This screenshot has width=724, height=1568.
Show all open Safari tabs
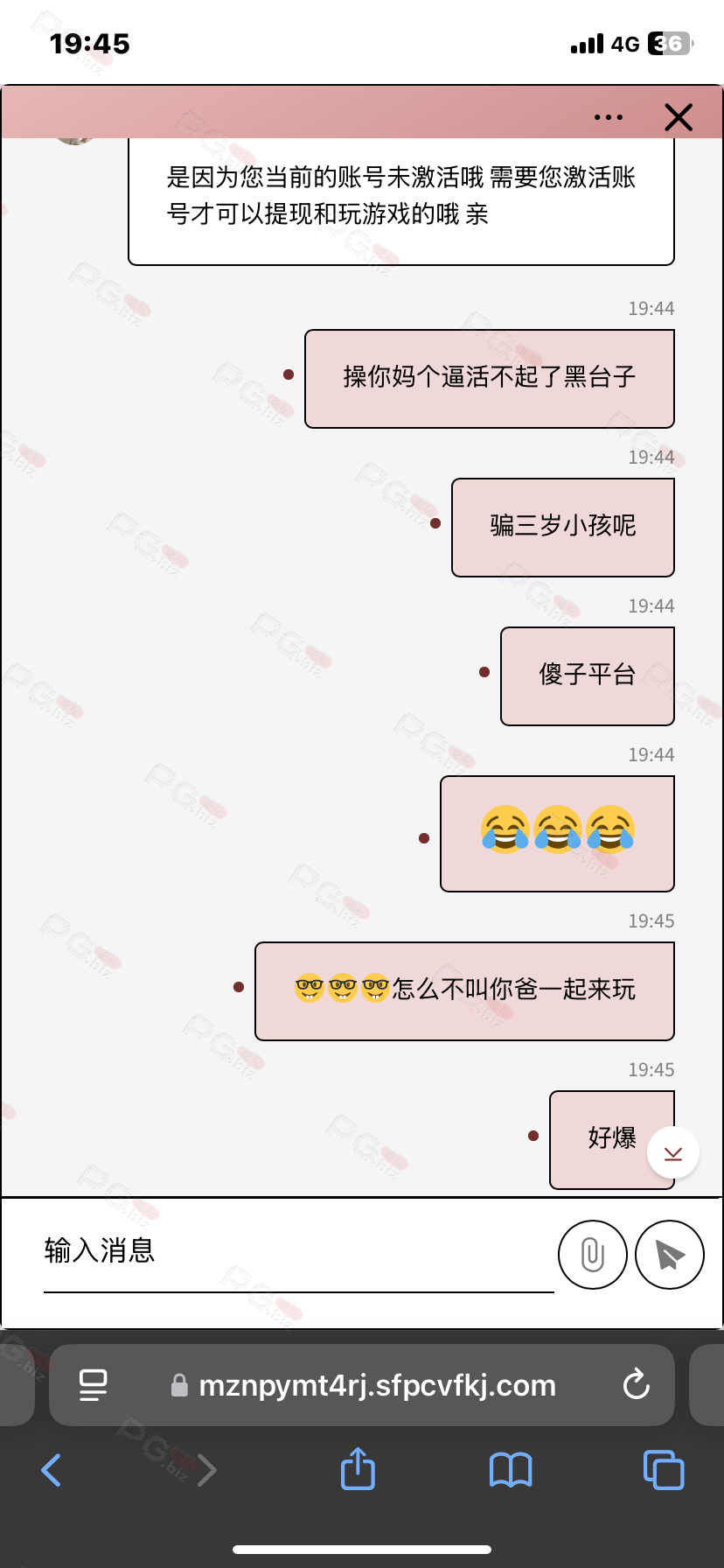(664, 1470)
